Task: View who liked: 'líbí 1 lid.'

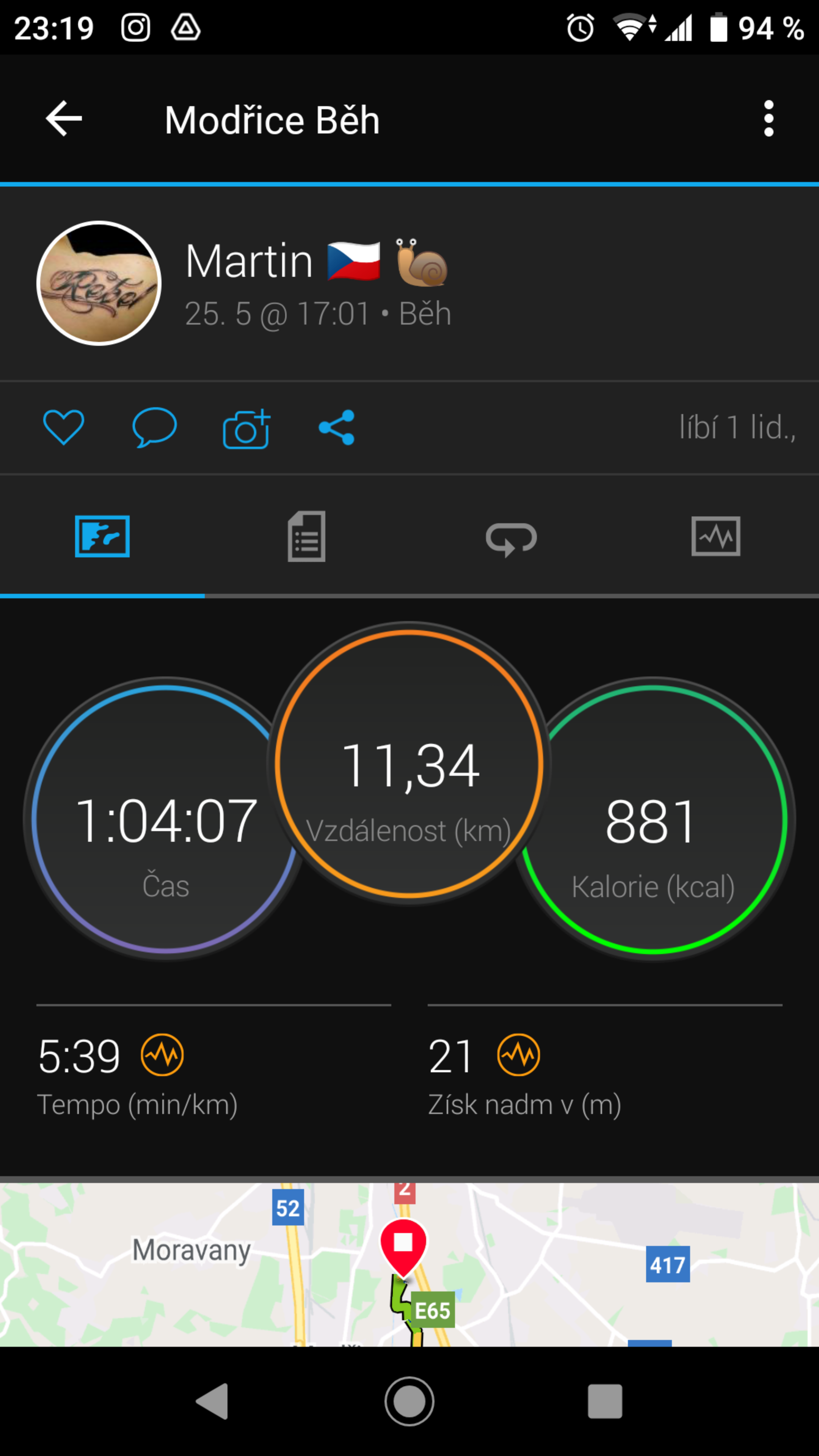Action: (x=737, y=427)
